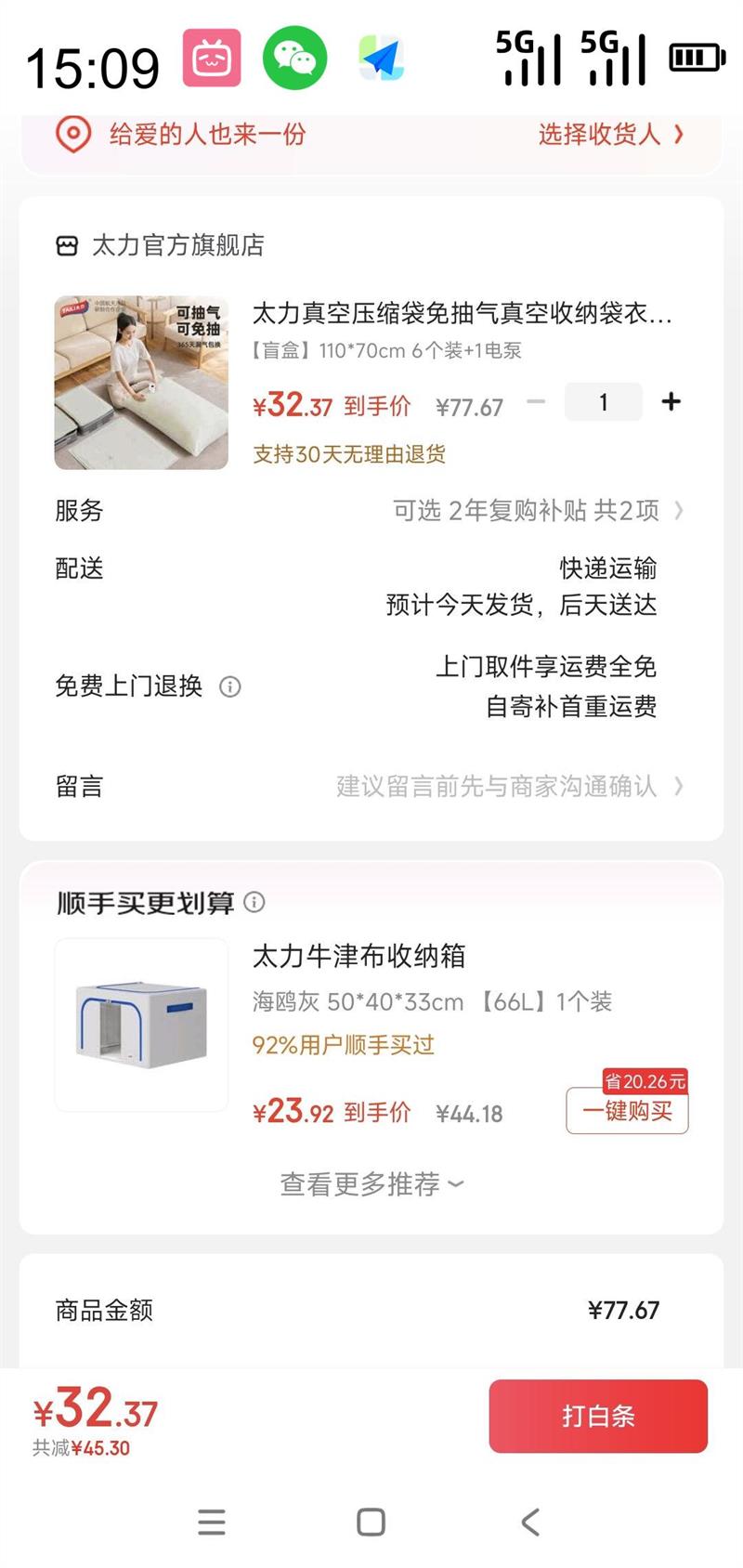Show info about 顺手买更划算
Viewport: 743px width, 1568px height.
coord(254,902)
